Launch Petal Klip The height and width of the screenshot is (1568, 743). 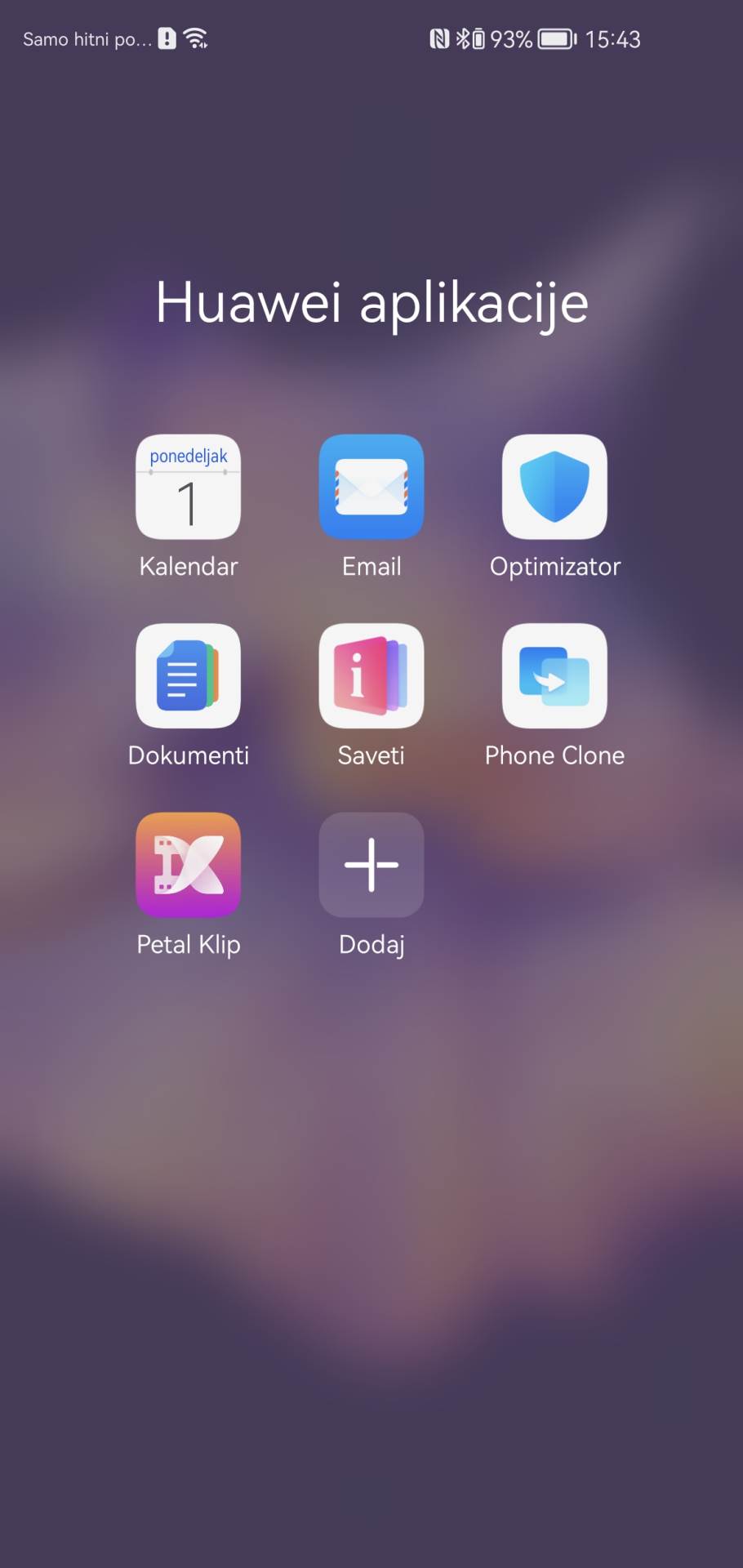coord(188,865)
